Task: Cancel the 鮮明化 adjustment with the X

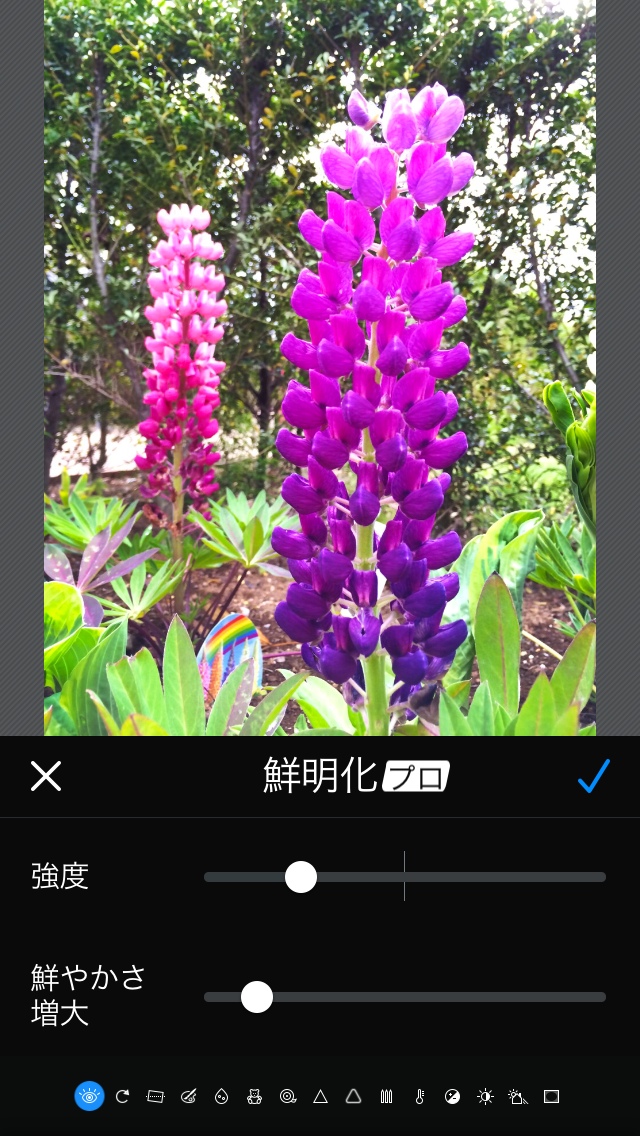Action: coord(46,776)
